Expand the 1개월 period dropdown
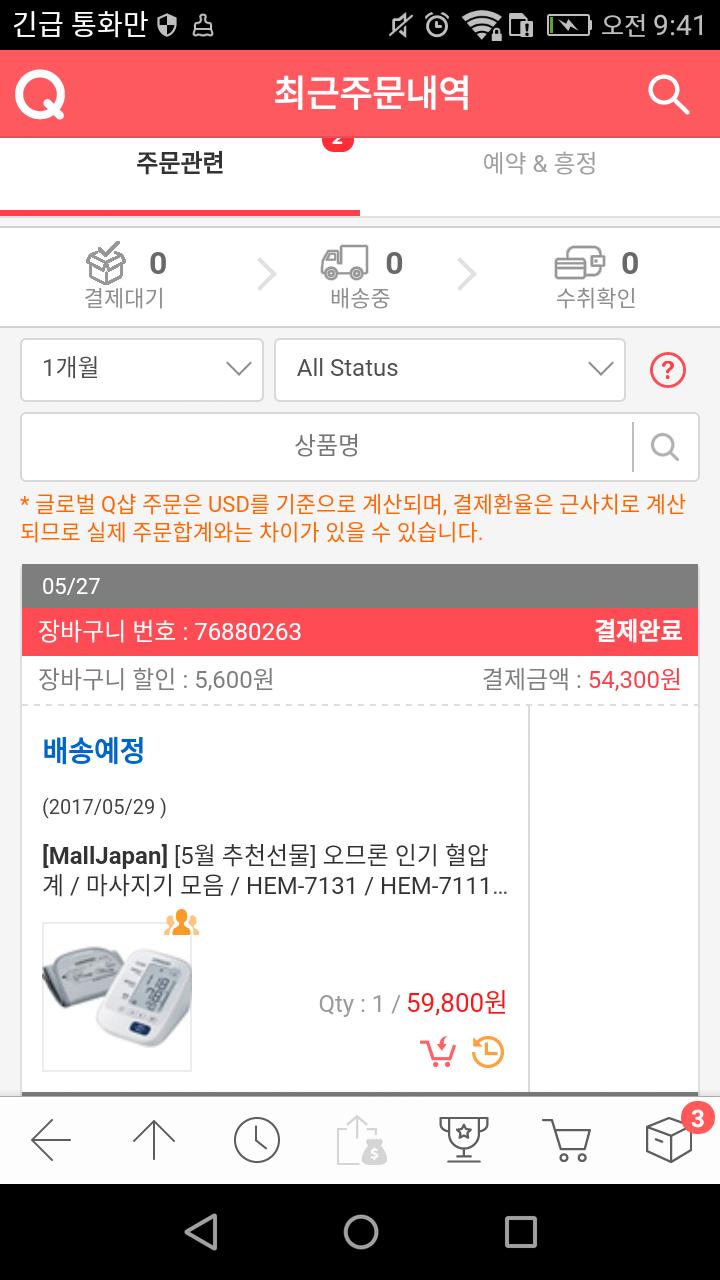 tap(142, 369)
